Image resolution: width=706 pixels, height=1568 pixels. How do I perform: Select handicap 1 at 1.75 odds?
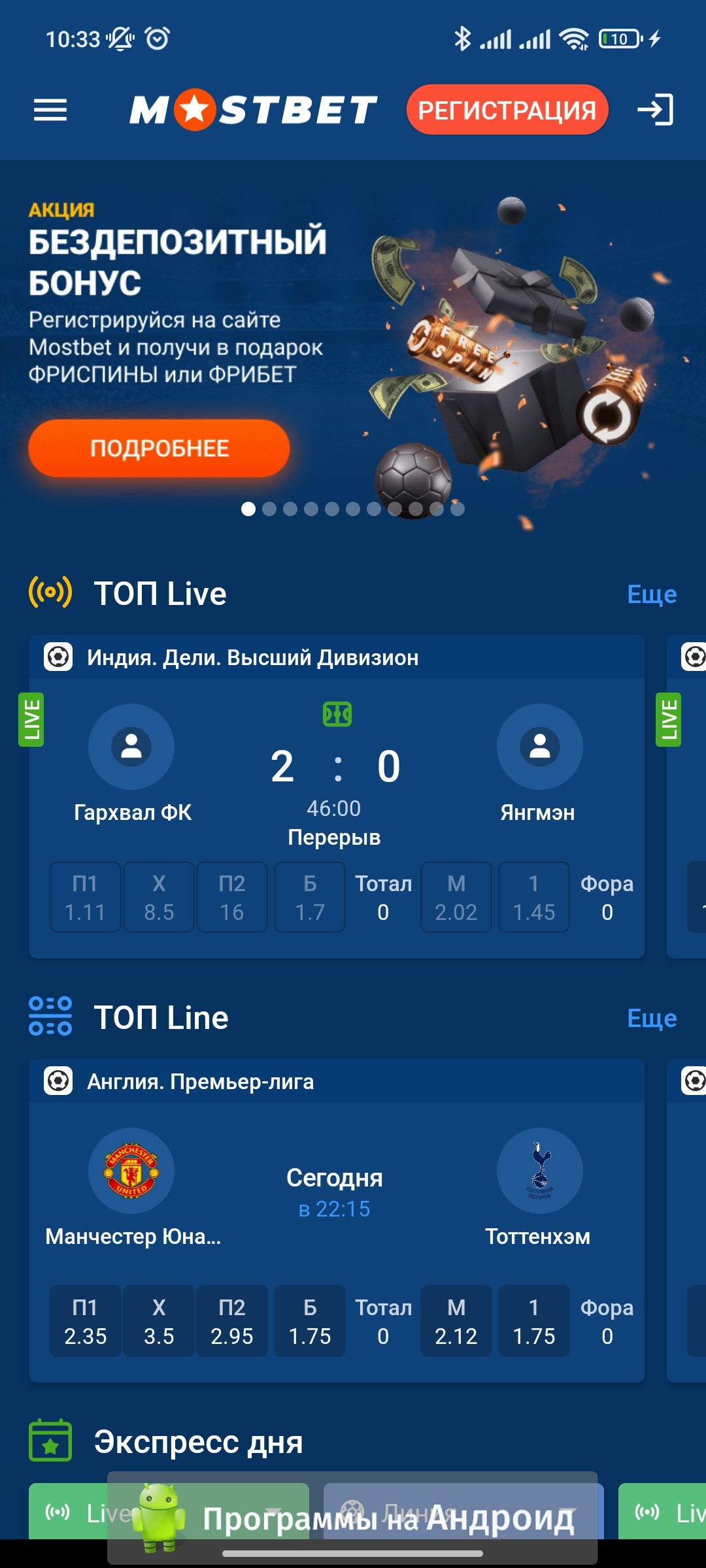534,1321
